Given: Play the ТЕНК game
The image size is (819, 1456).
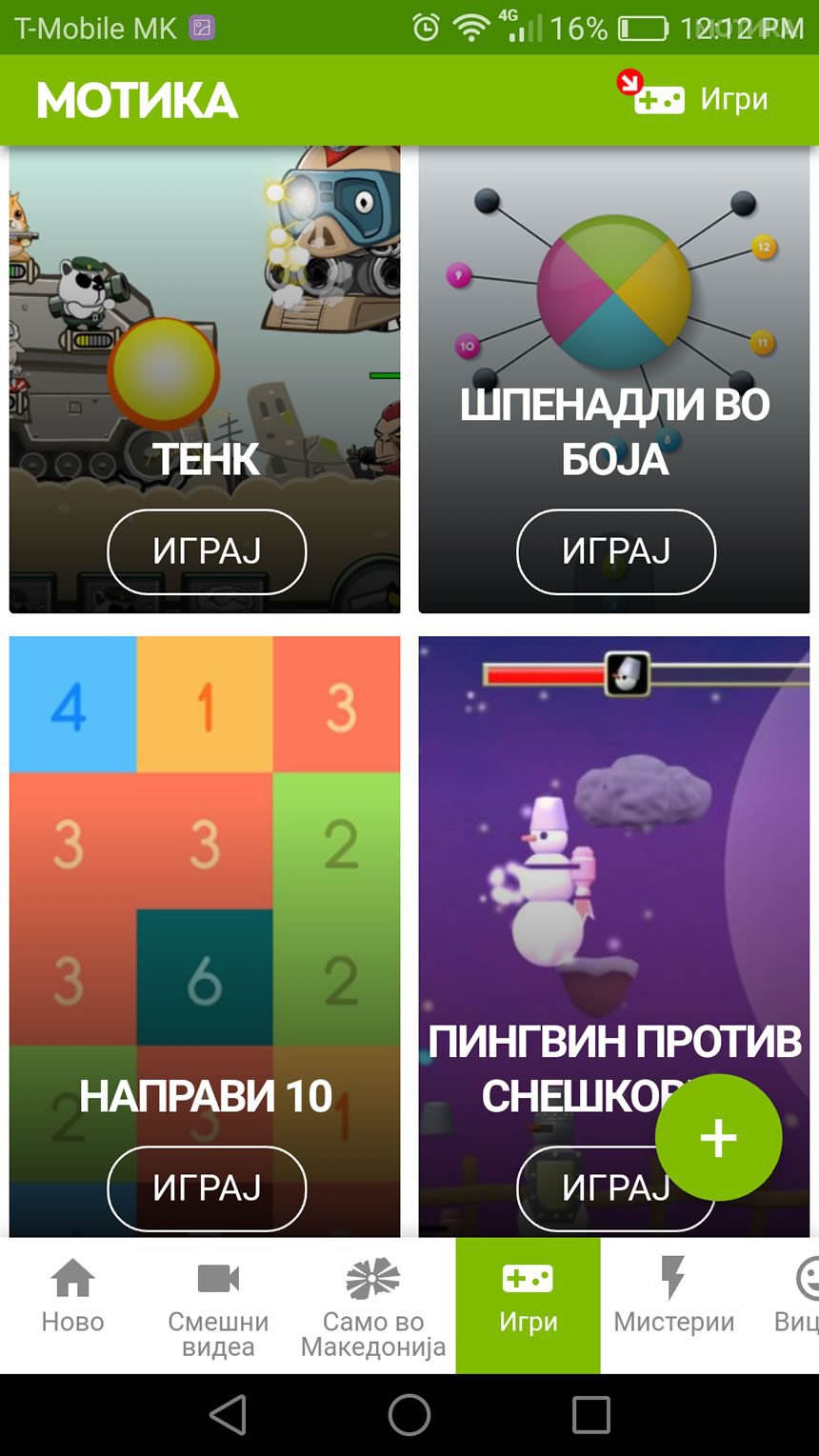Looking at the screenshot, I should coord(207,551).
